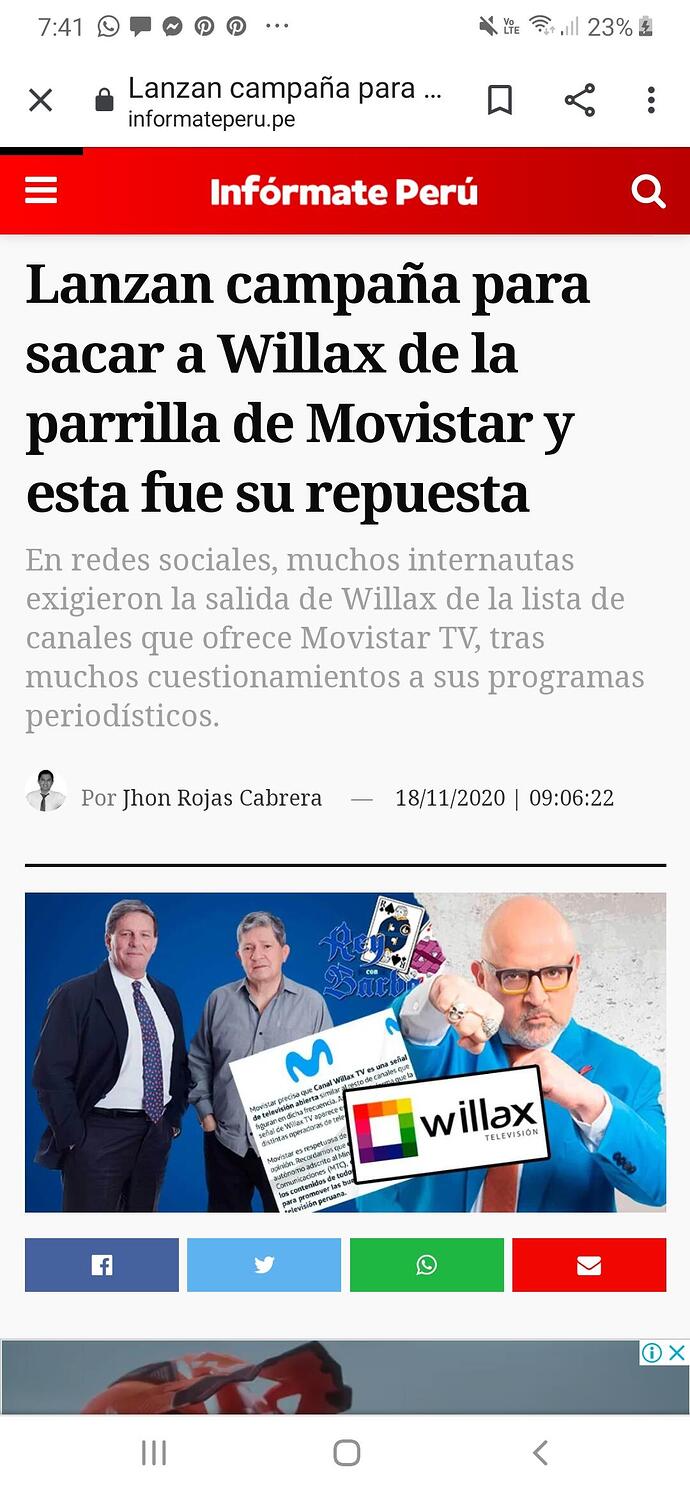Screen dimensions: 690x1494
Task: Open author Jhon Rojas Cabrera's page
Action: click(222, 798)
